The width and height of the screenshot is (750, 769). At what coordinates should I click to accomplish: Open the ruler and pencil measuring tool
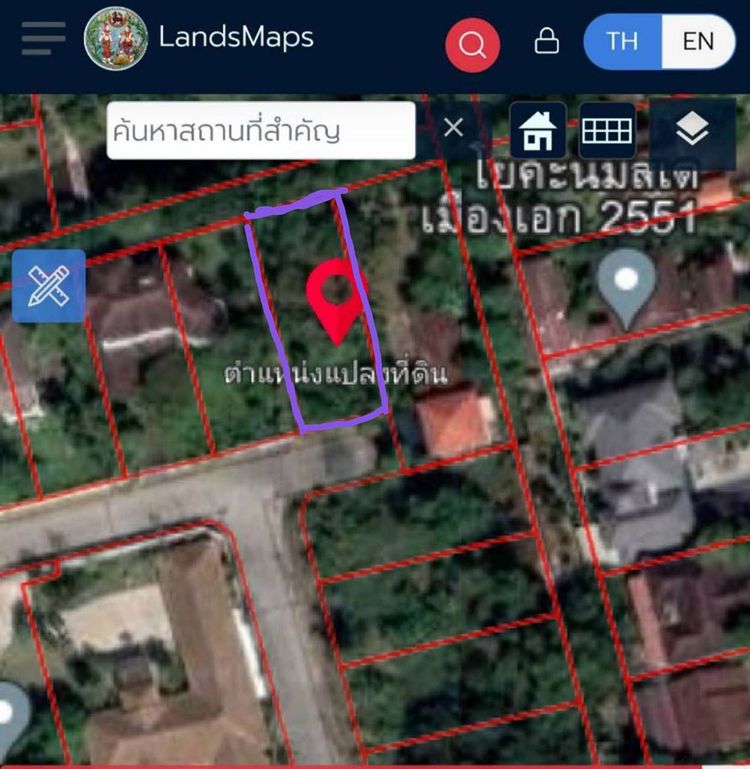pyautogui.click(x=48, y=286)
